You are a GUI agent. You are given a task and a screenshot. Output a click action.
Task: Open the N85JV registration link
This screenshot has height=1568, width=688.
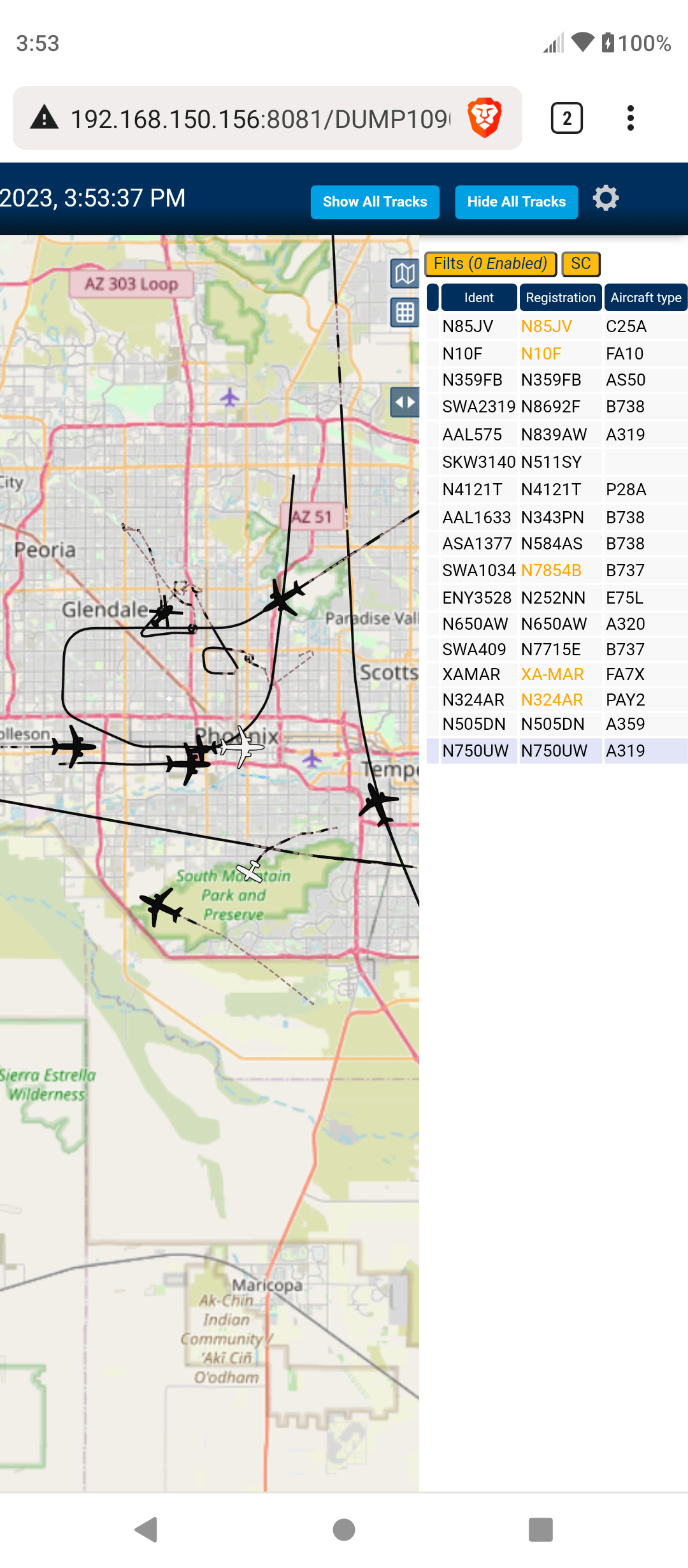547,326
